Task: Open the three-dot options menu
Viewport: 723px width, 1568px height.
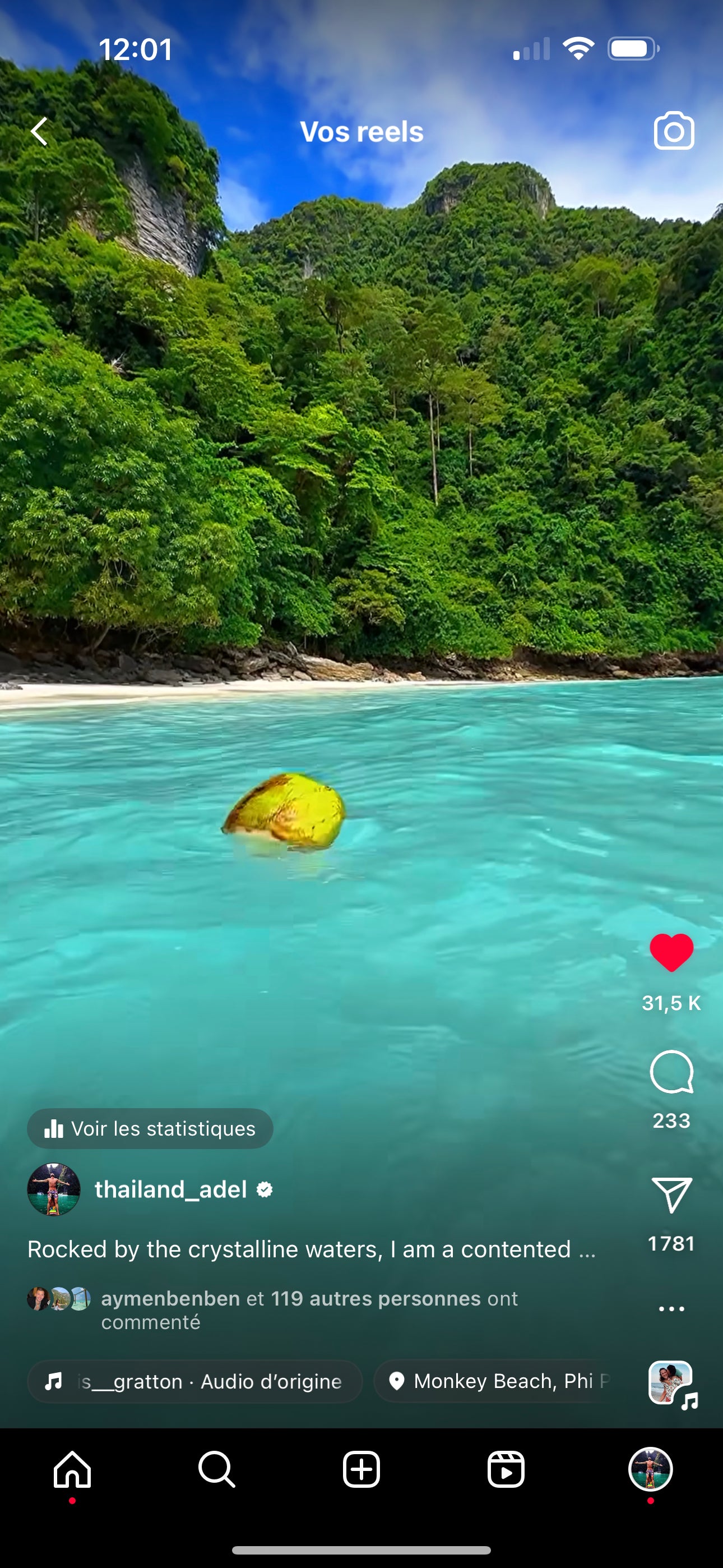Action: coord(671,1309)
